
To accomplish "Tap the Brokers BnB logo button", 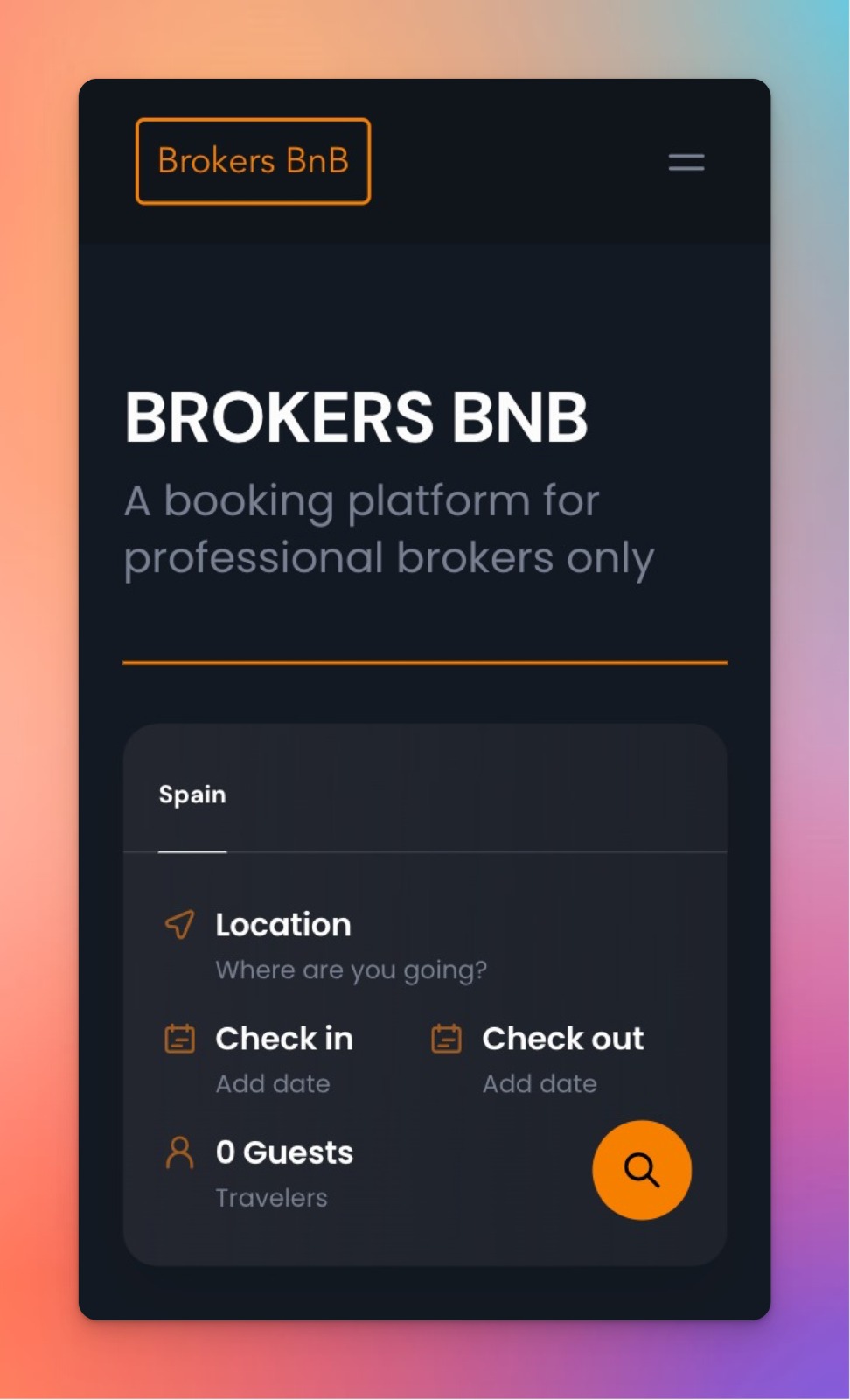I will pos(254,161).
